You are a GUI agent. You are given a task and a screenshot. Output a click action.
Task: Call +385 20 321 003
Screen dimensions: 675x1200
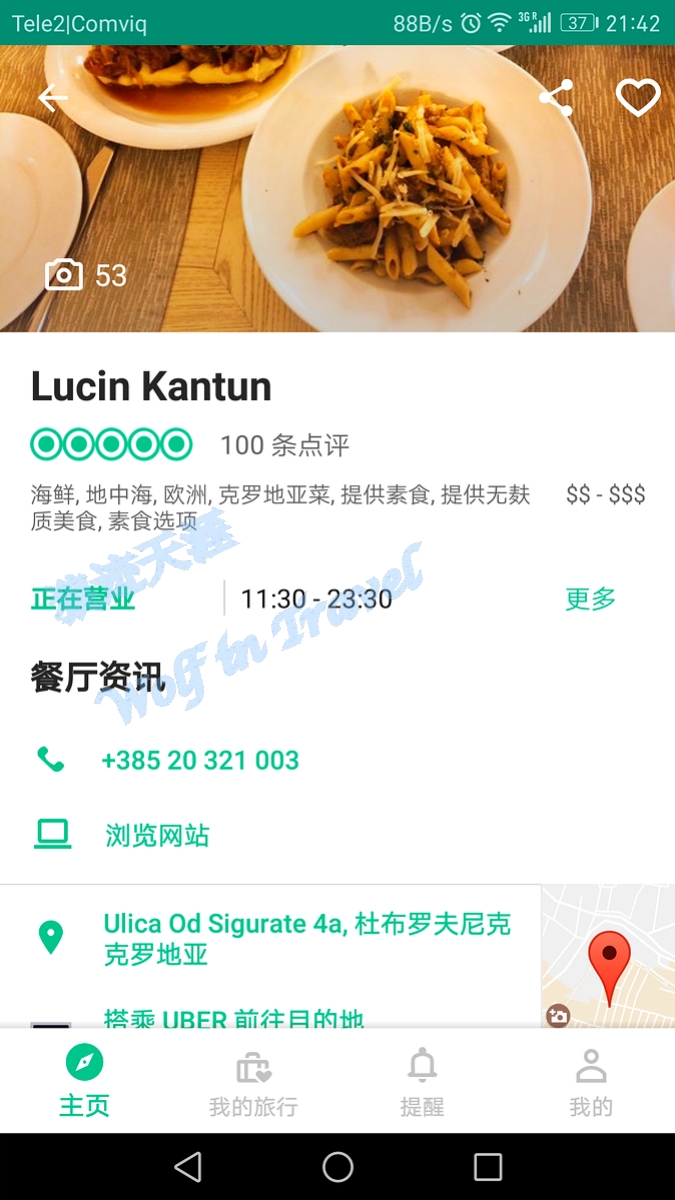(x=200, y=760)
